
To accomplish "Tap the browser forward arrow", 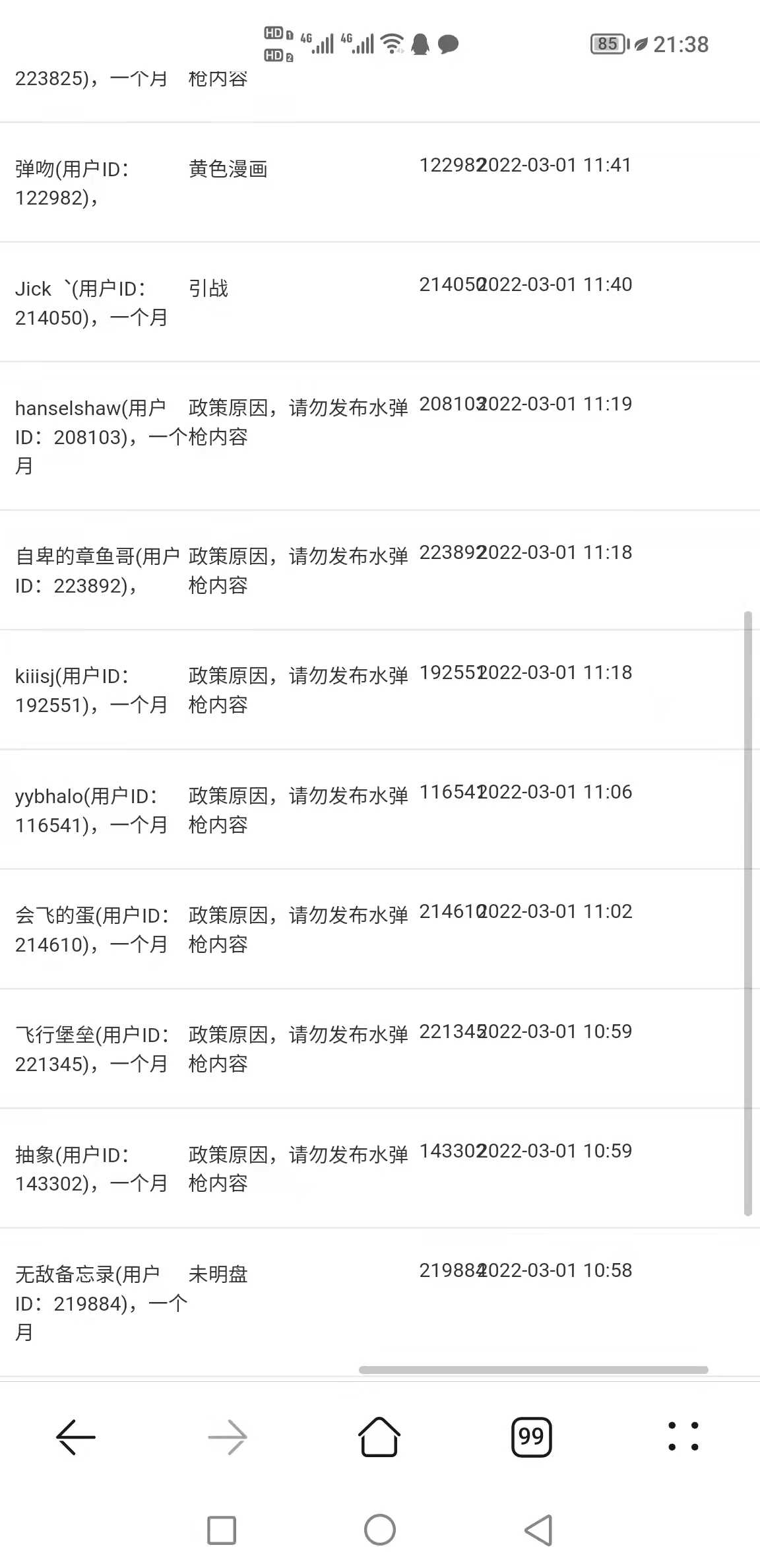I will 228,1437.
